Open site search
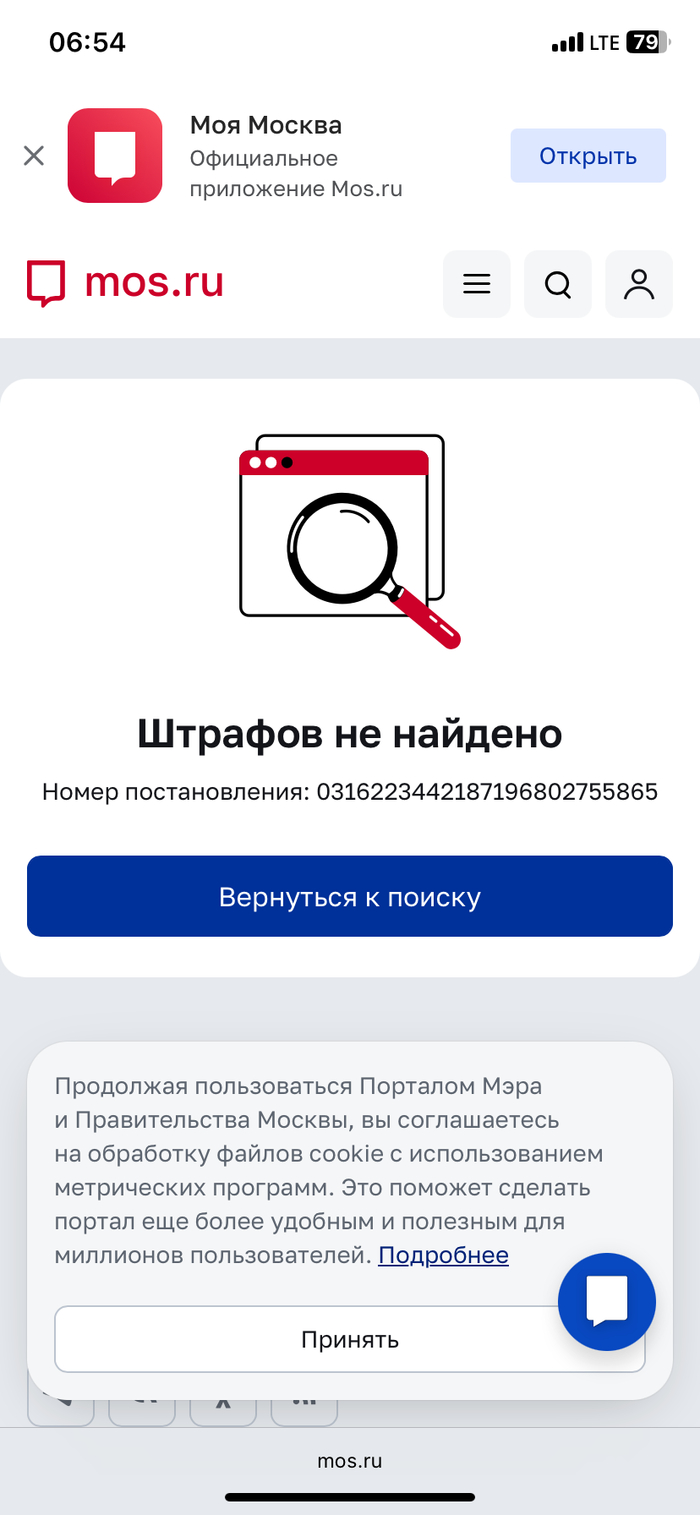The width and height of the screenshot is (700, 1515). click(558, 284)
